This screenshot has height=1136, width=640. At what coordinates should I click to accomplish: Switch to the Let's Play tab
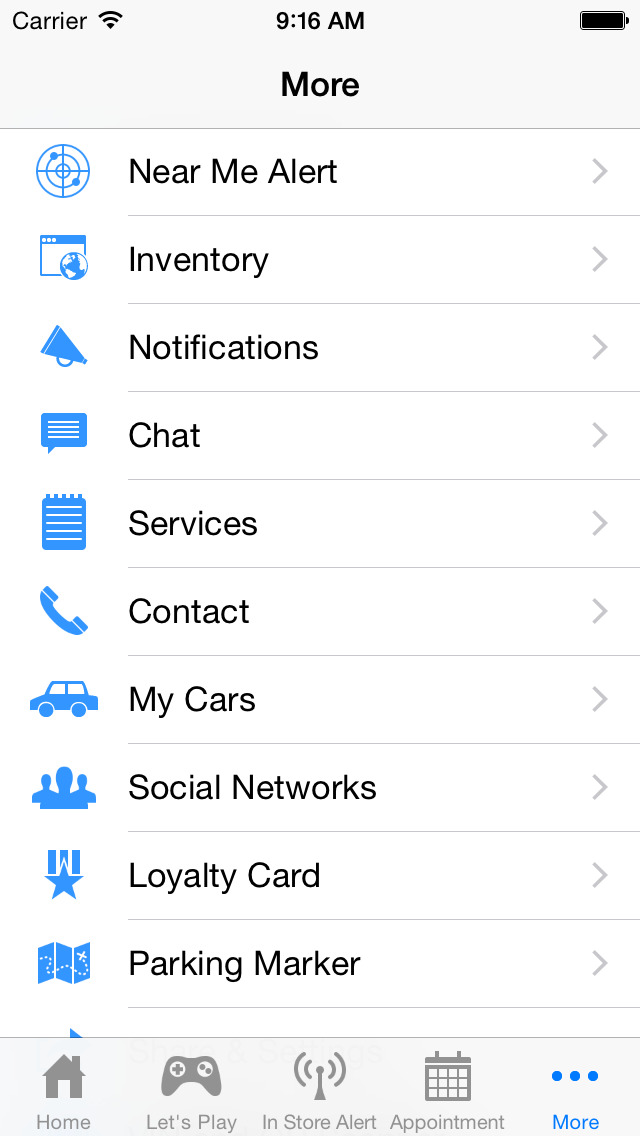click(191, 1089)
